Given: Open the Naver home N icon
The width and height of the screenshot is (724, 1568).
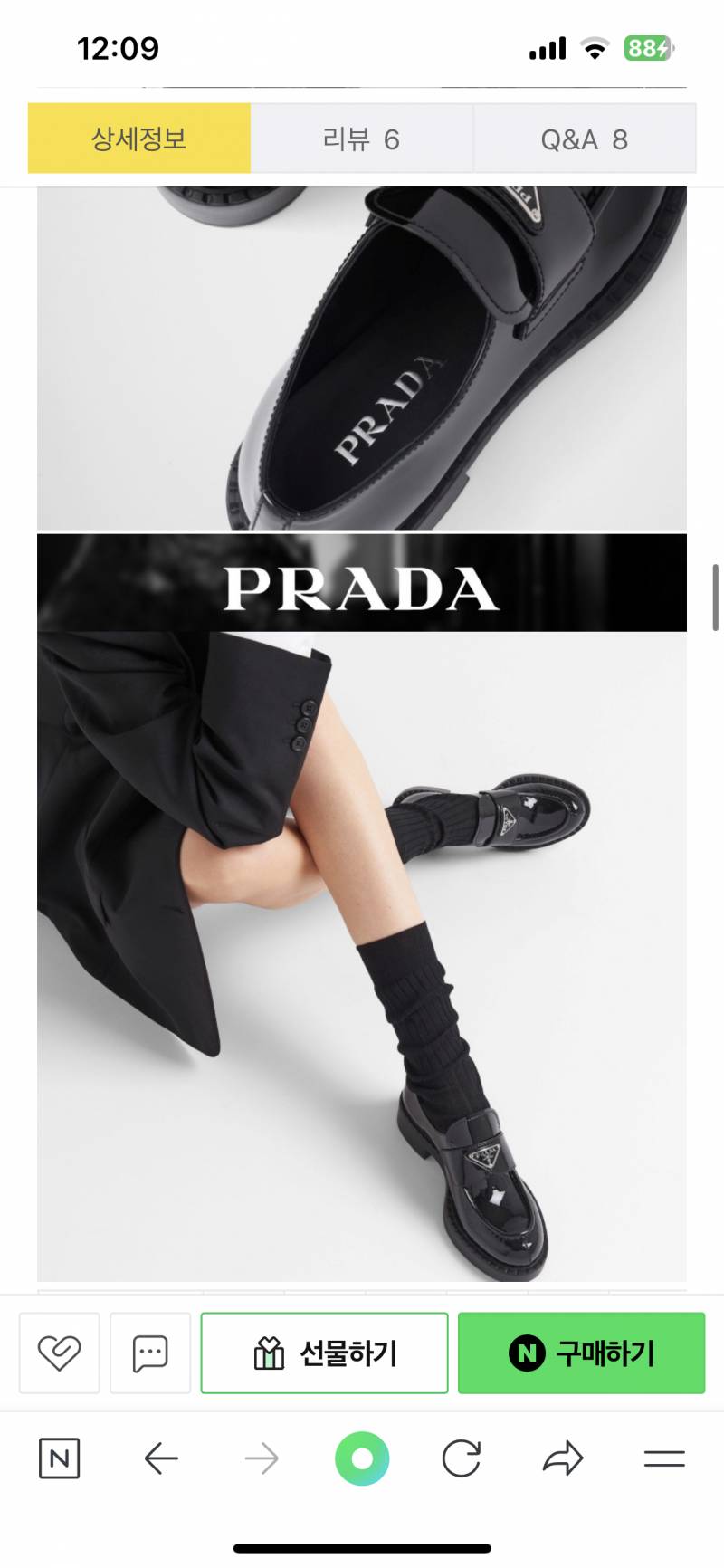Looking at the screenshot, I should click(60, 1458).
